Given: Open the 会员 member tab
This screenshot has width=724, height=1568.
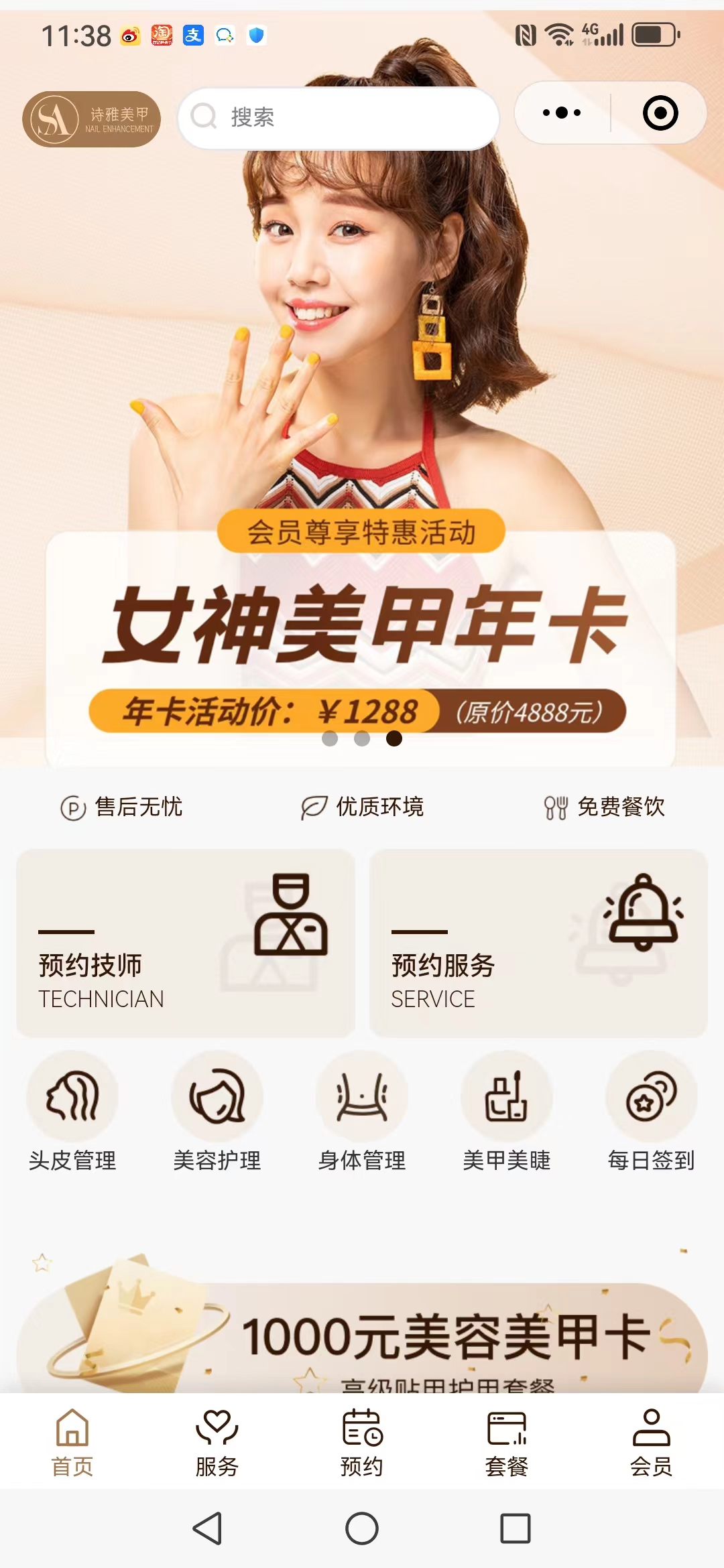Looking at the screenshot, I should tap(651, 1442).
